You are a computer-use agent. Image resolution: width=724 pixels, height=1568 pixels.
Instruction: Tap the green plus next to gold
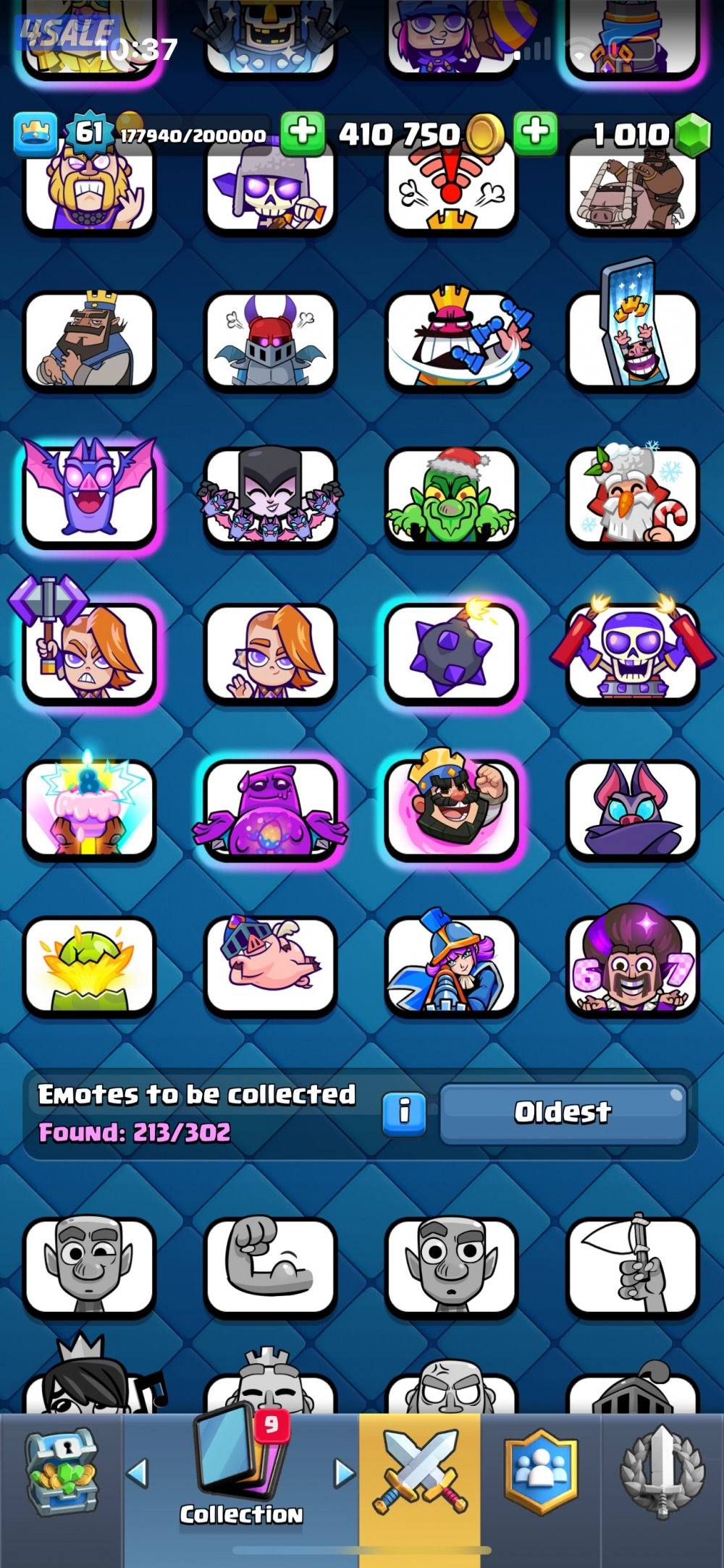pos(302,133)
